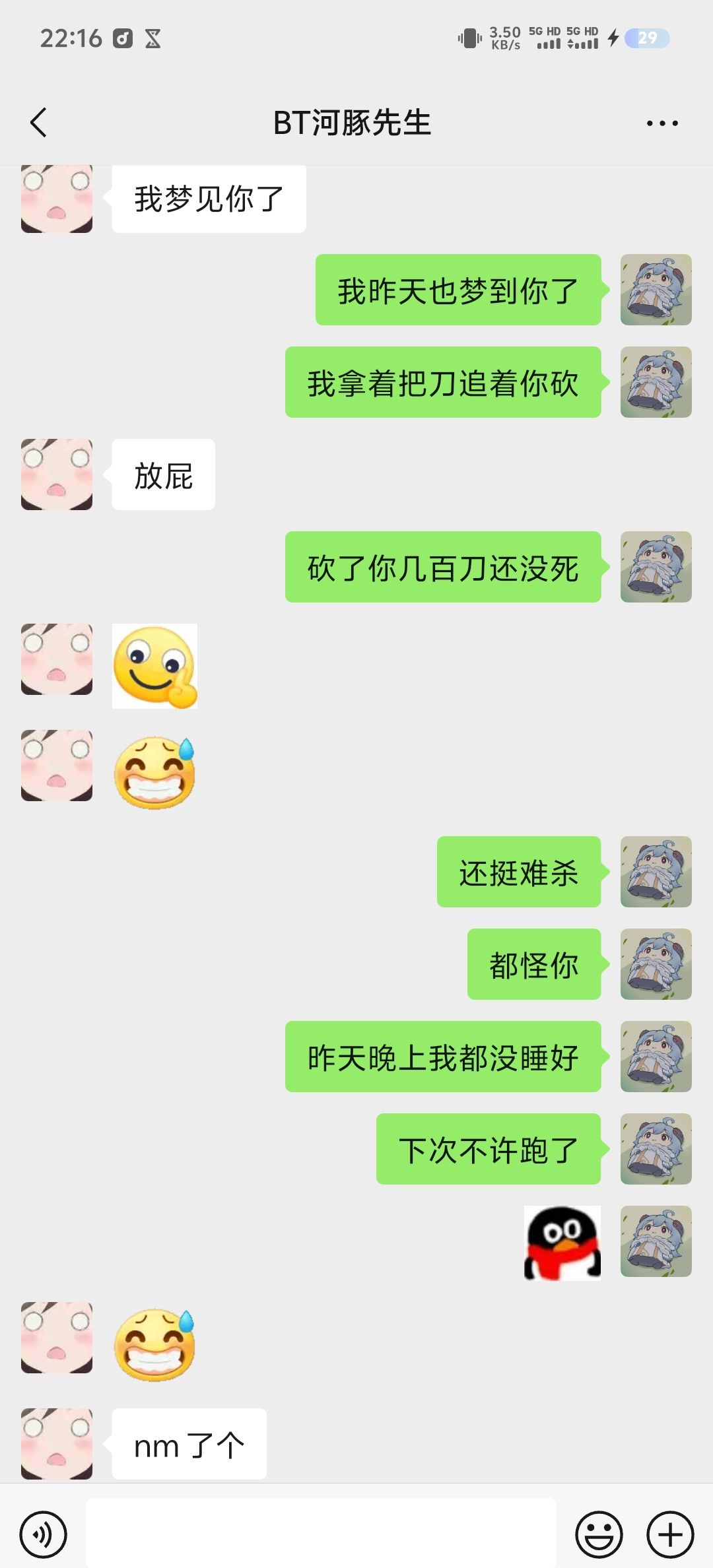Tap your own Ganyu avatar
Viewport: 713px width, 1568px height.
656,290
